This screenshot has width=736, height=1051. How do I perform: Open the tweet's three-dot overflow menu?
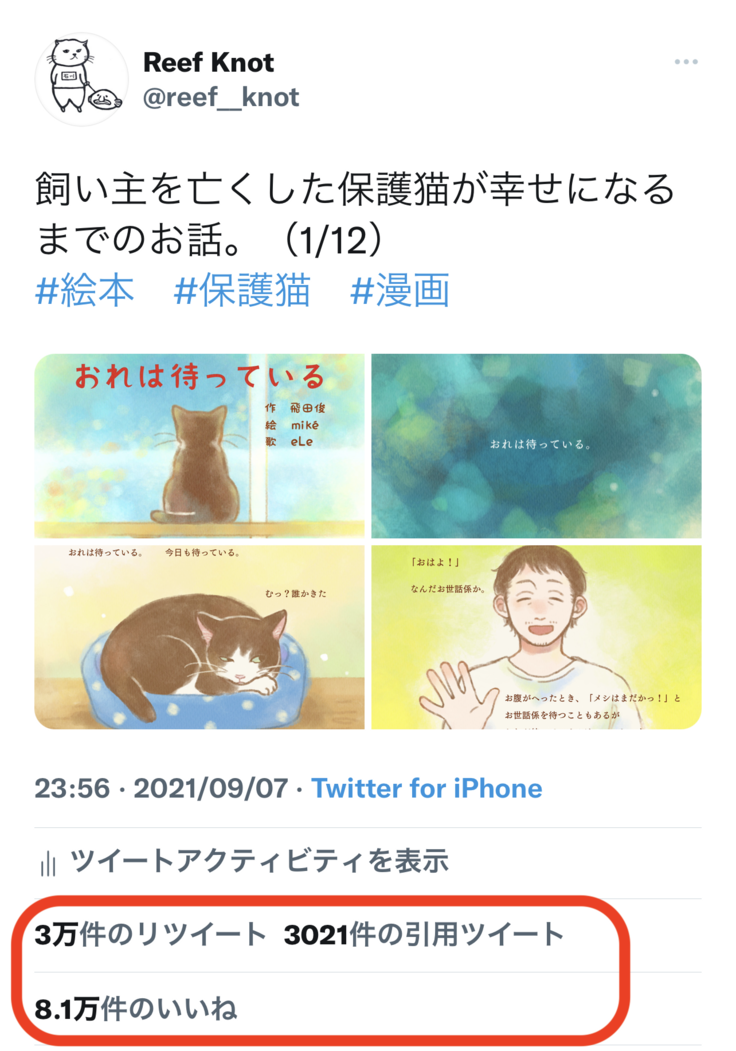click(685, 62)
